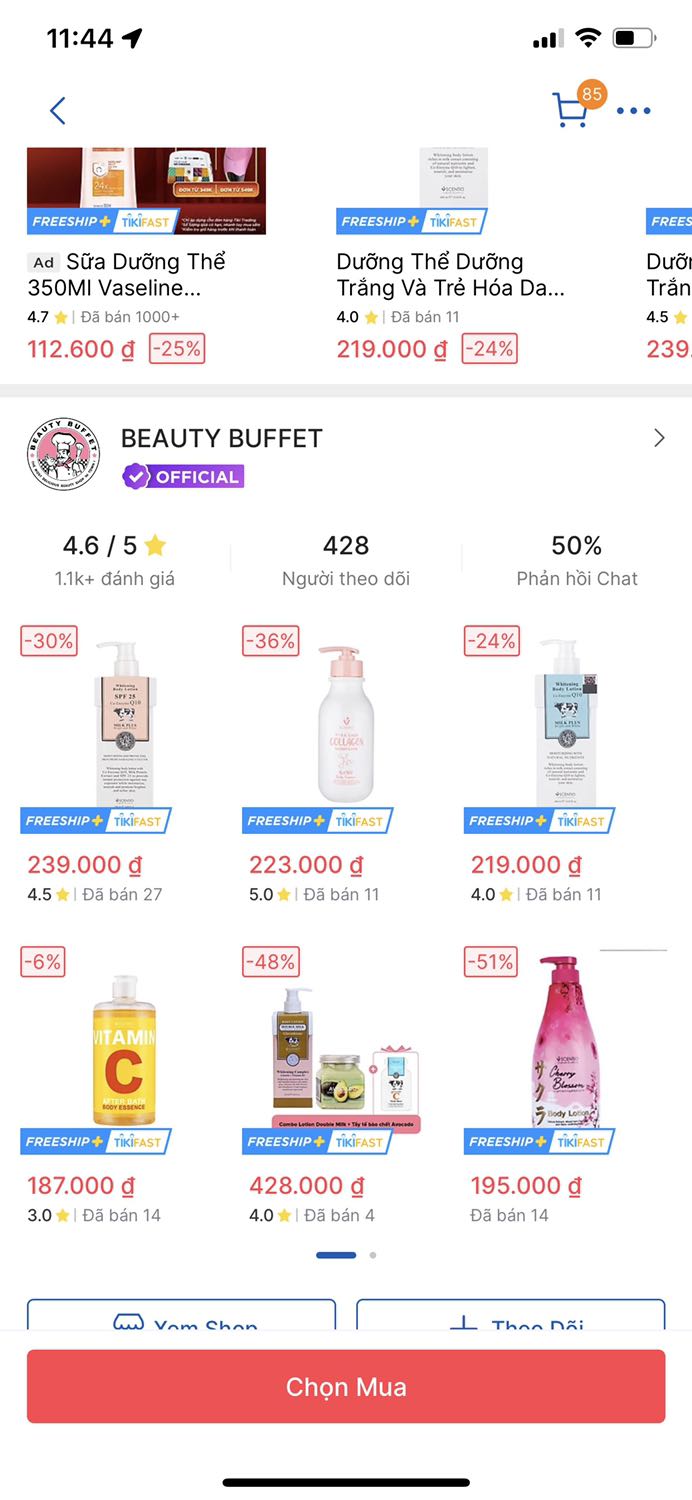Open the Beauty Buffet shop via its chevron

click(658, 438)
